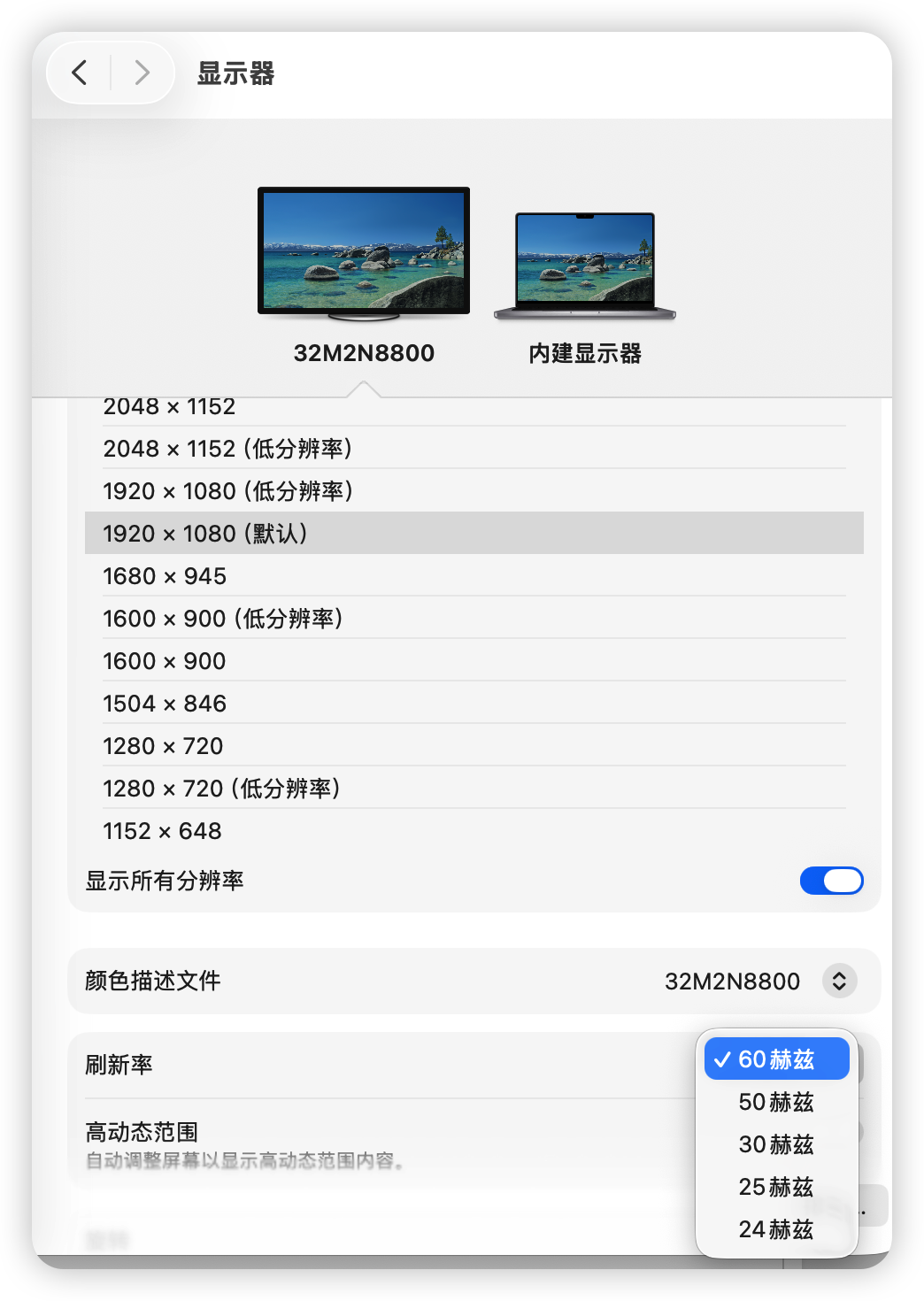
Task: Select the 1280 × 720 resolution
Action: pos(163,746)
